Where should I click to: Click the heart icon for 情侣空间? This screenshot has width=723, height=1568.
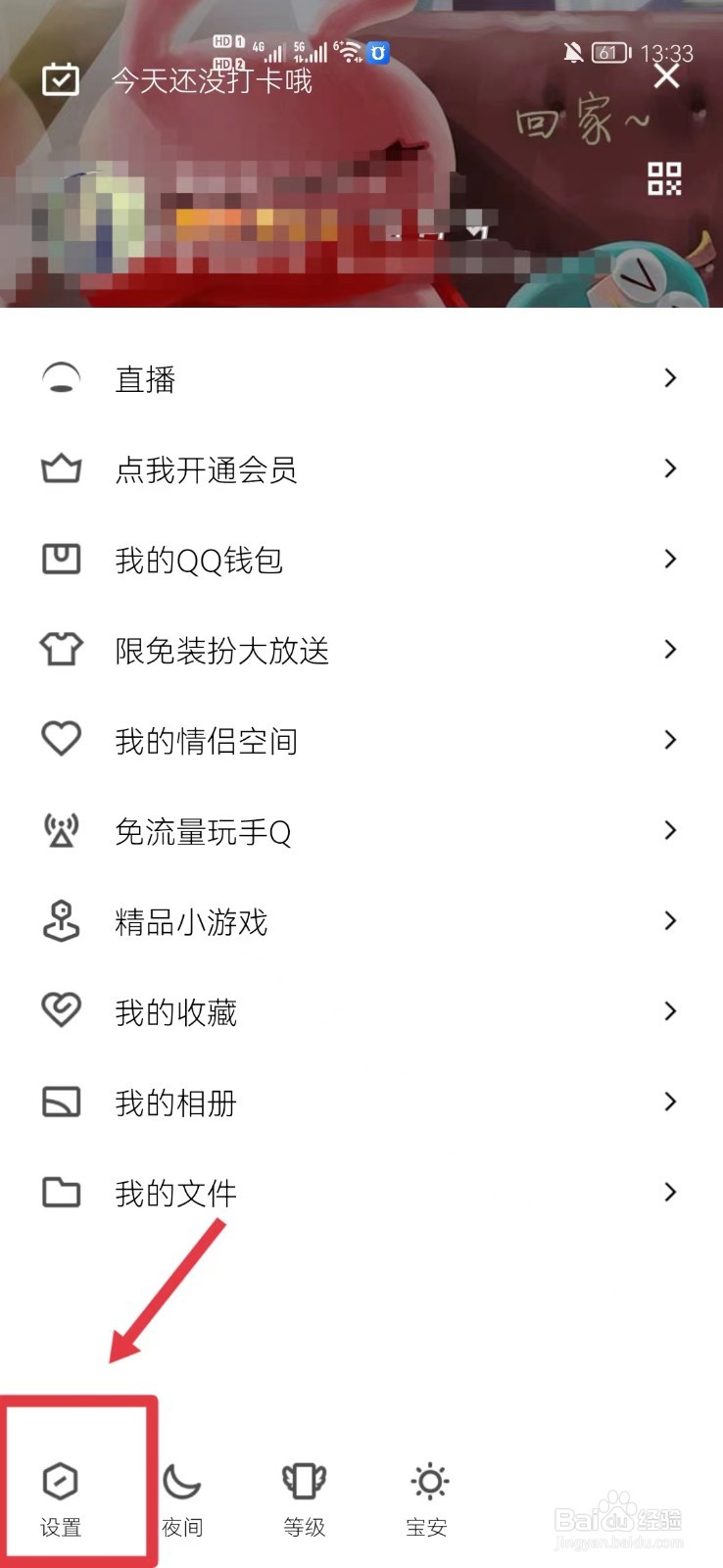(61, 740)
